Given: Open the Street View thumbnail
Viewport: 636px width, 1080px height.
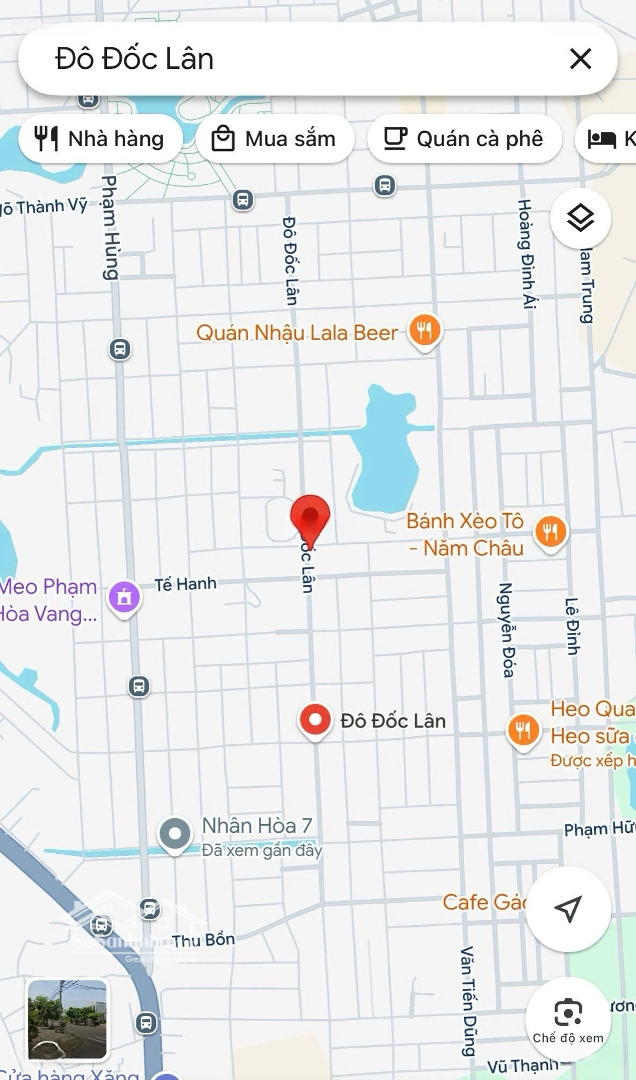Looking at the screenshot, I should coord(68,1020).
